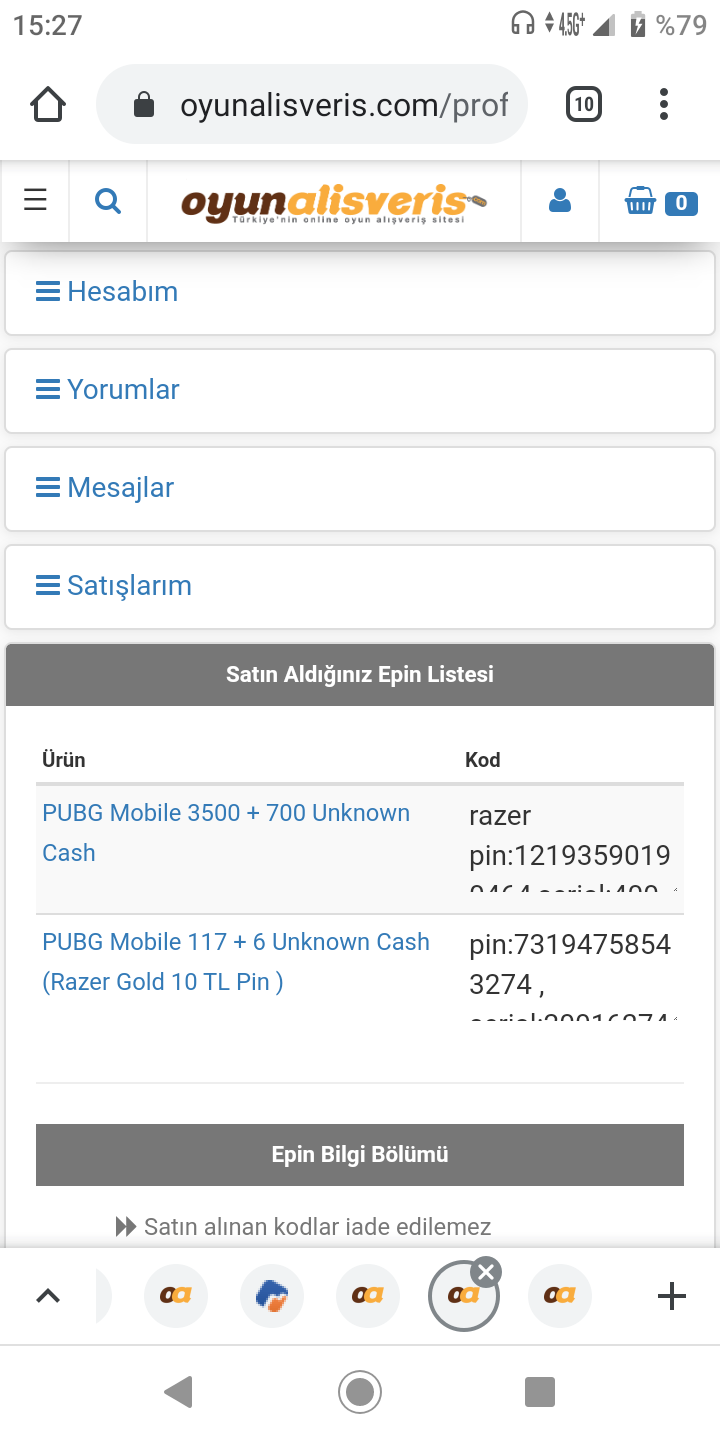Tap the oyunalisveris.com address bar
The width and height of the screenshot is (720, 1440).
click(x=311, y=104)
